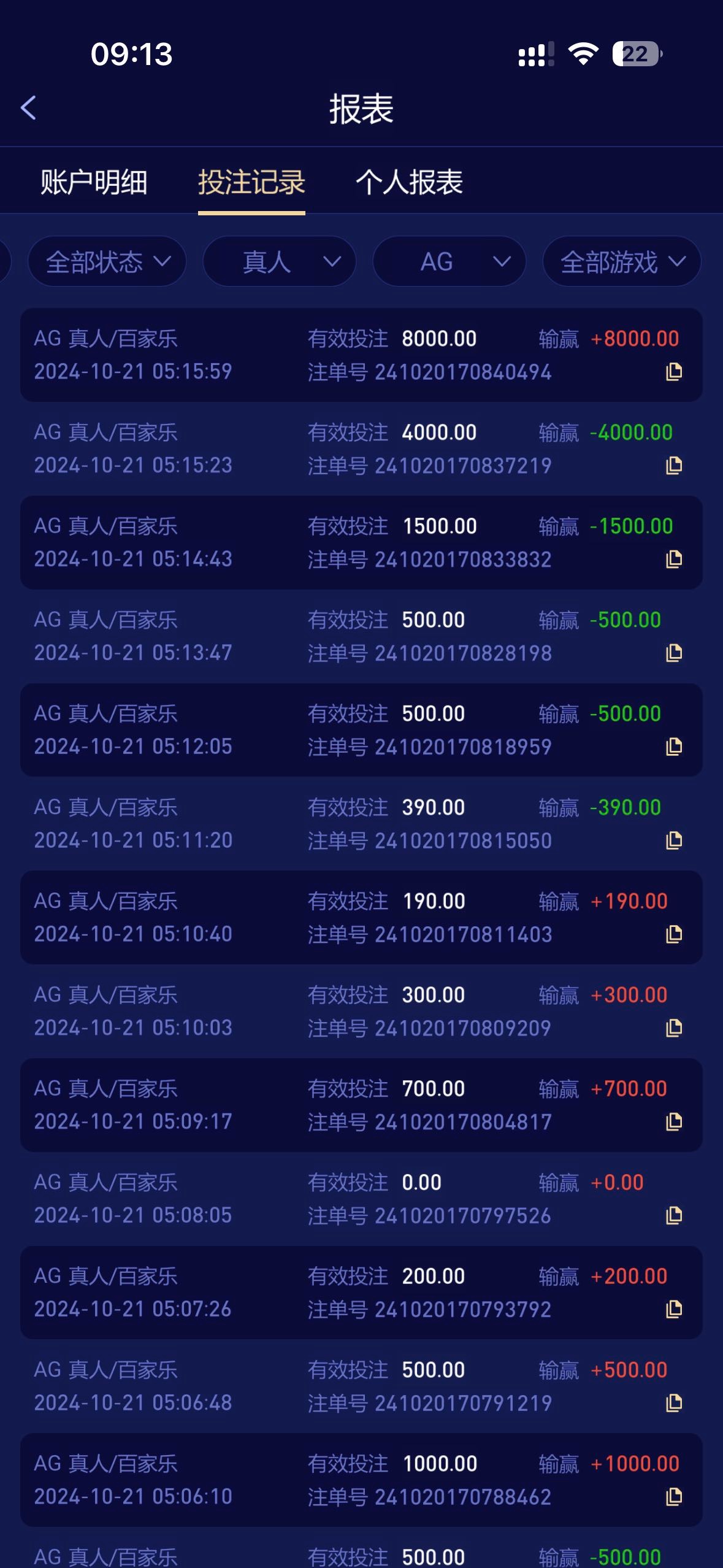
Task: Copy bet number 241020170833832
Action: click(674, 559)
